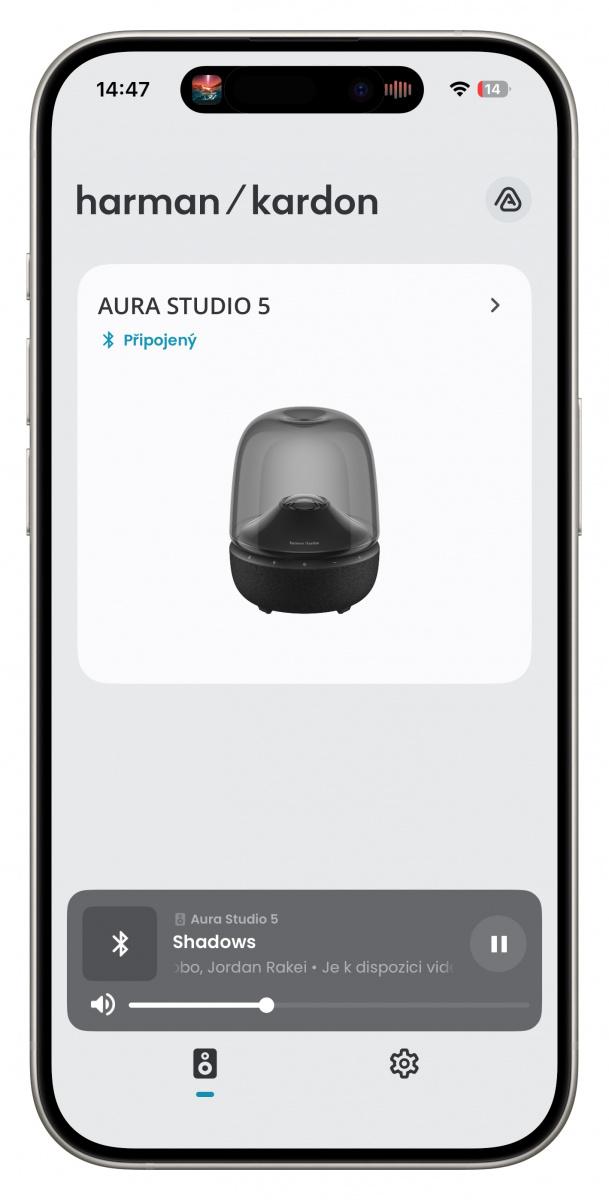609x1200 pixels.
Task: Pause the song Shadows
Action: coord(498,944)
